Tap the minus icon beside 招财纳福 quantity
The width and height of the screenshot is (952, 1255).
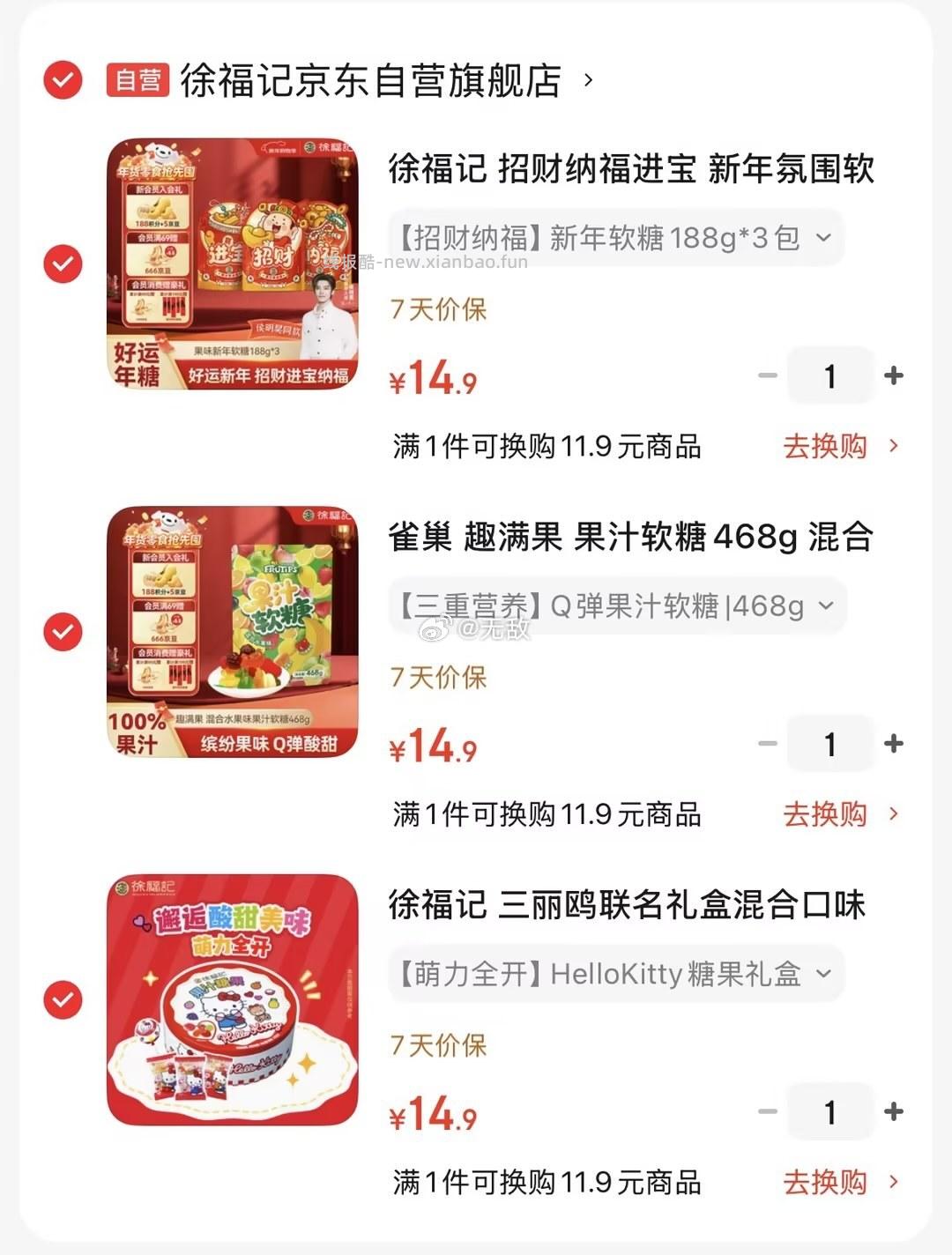766,375
